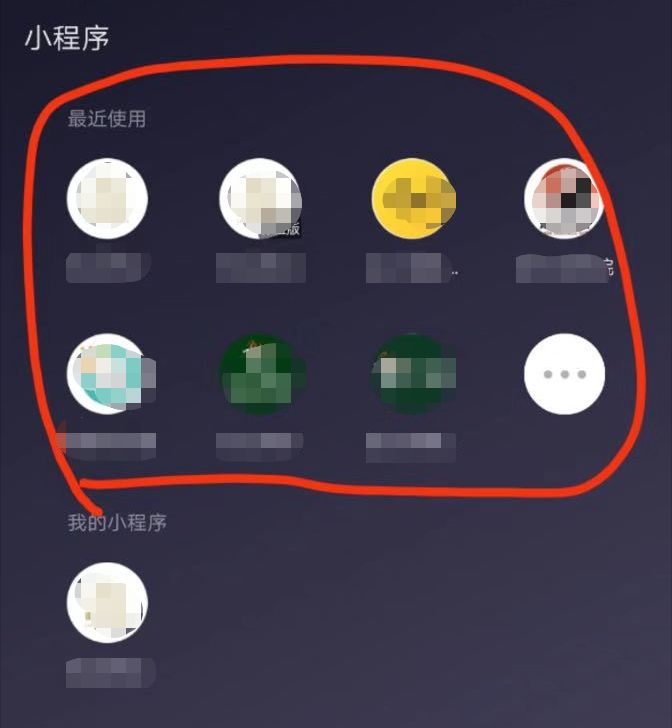Open the three-dots more button in 最近使用

564,374
